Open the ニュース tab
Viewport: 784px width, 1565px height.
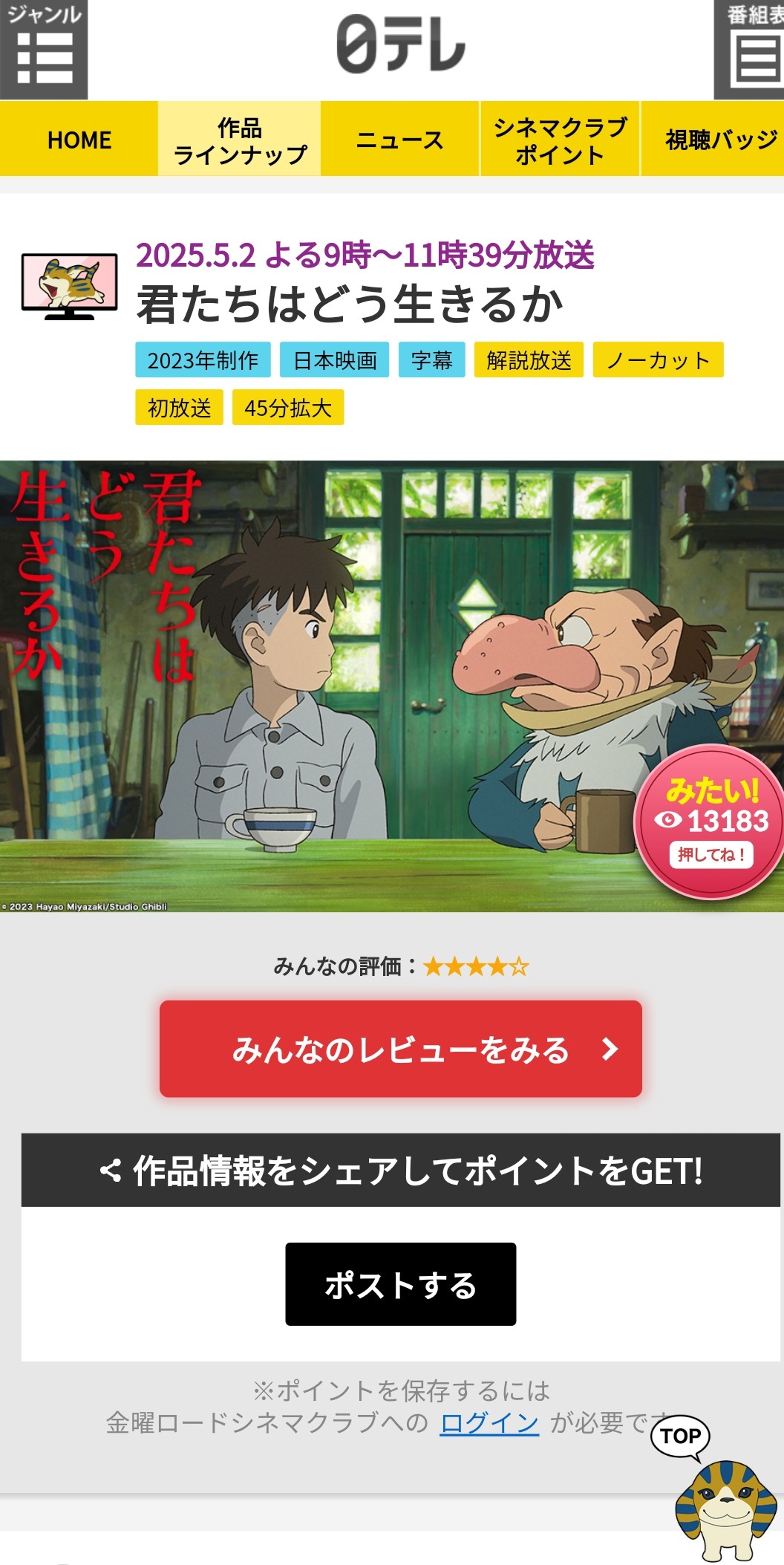[x=399, y=140]
